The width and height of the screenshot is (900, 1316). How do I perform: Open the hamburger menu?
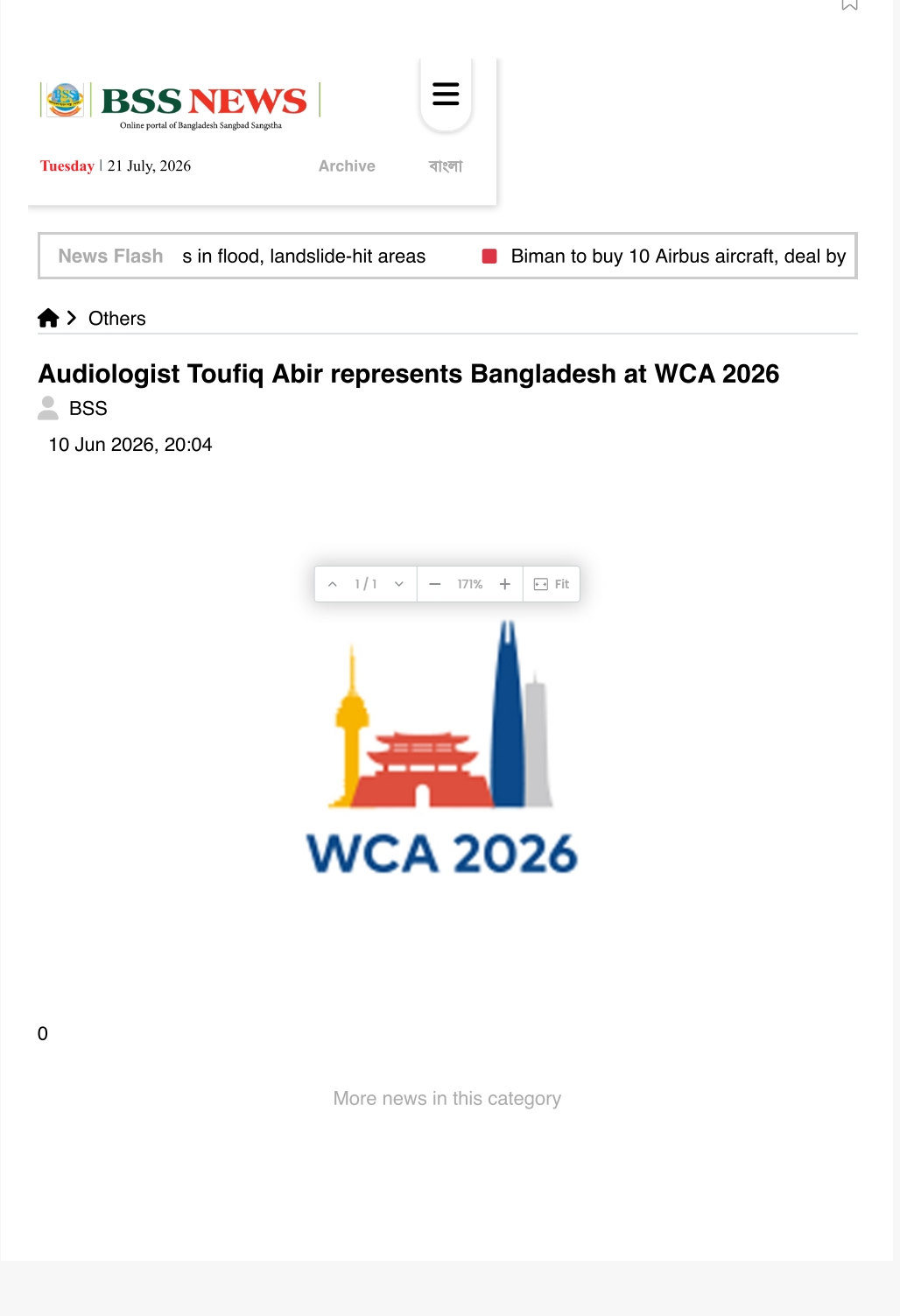(x=446, y=94)
